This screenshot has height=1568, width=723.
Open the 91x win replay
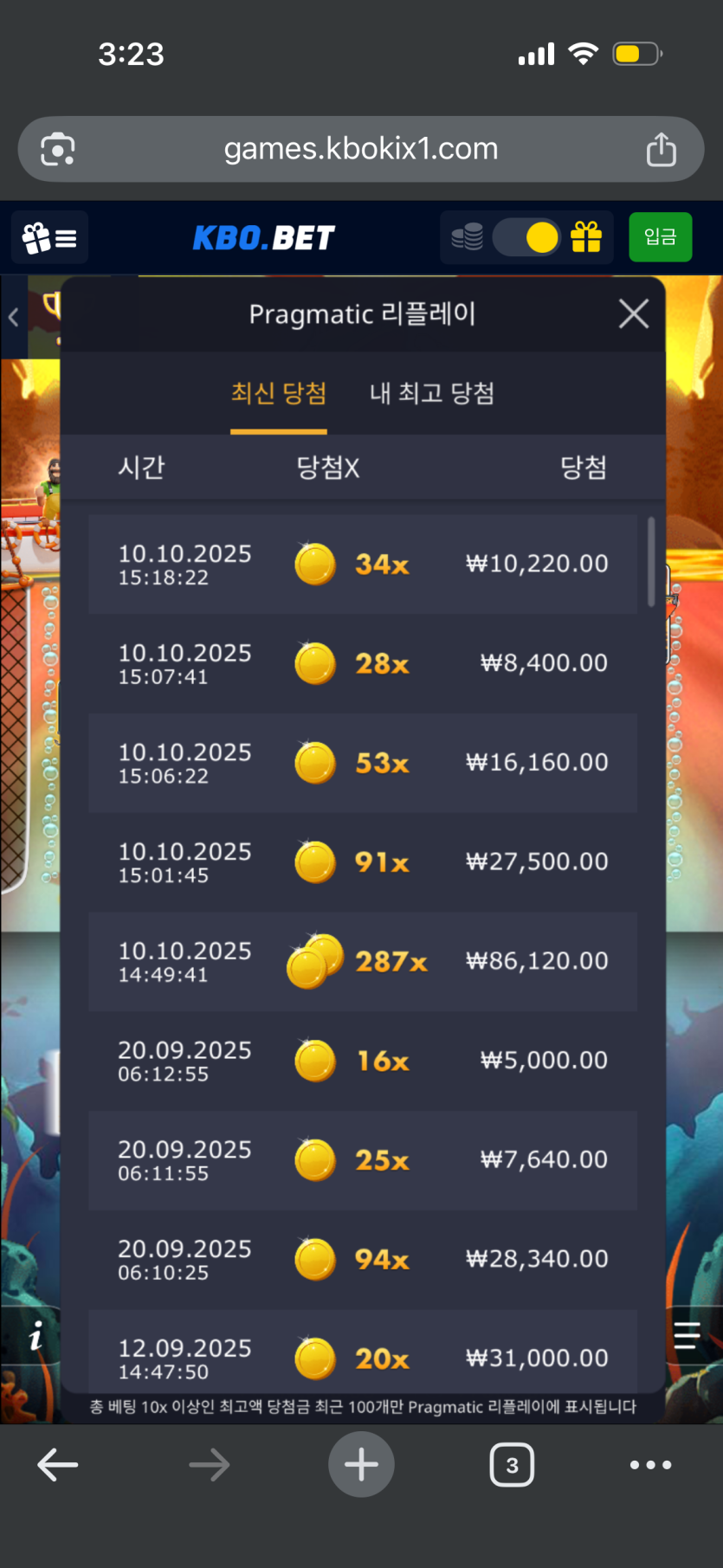pyautogui.click(x=363, y=862)
